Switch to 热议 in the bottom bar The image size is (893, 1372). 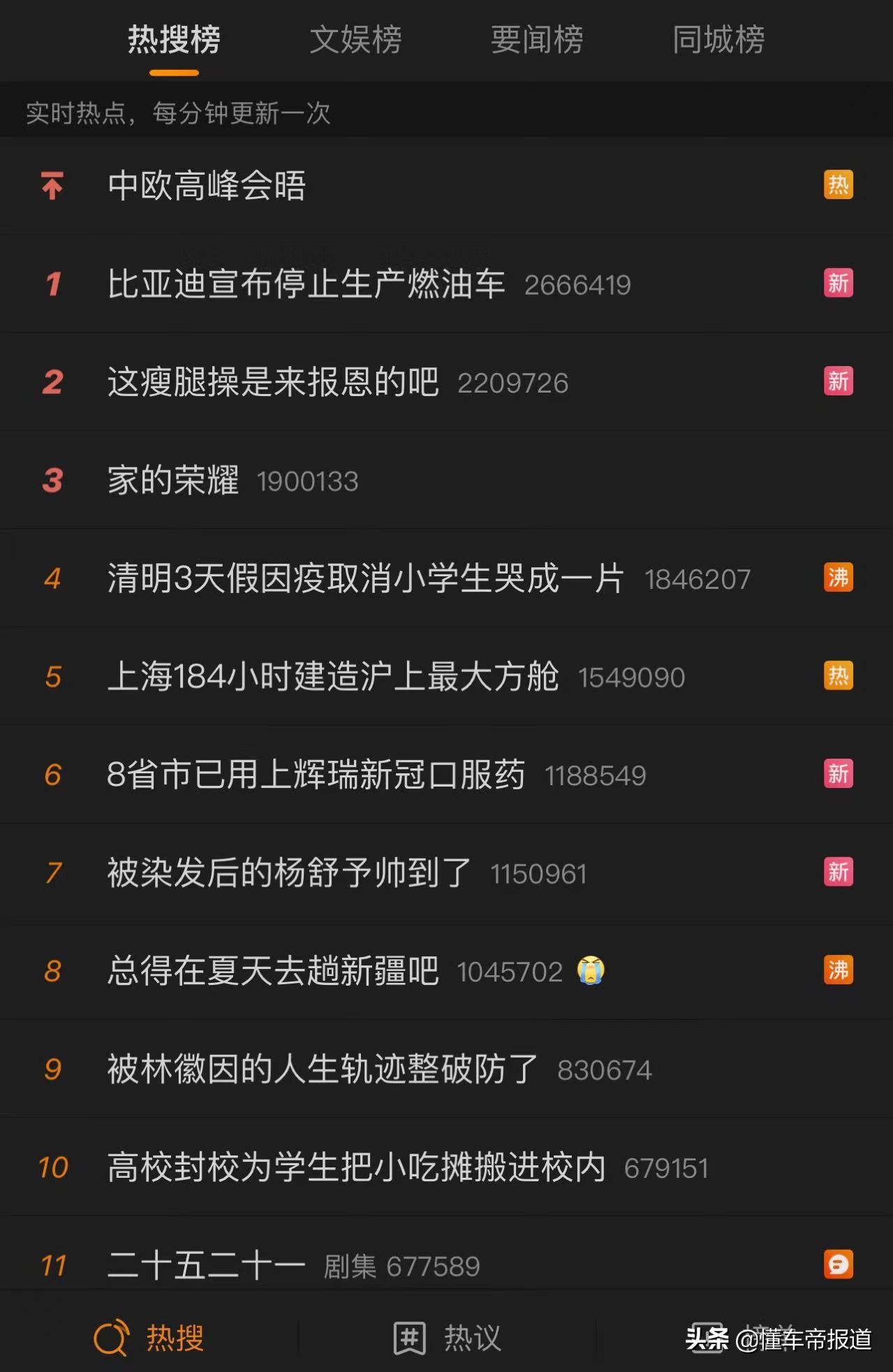[448, 1338]
